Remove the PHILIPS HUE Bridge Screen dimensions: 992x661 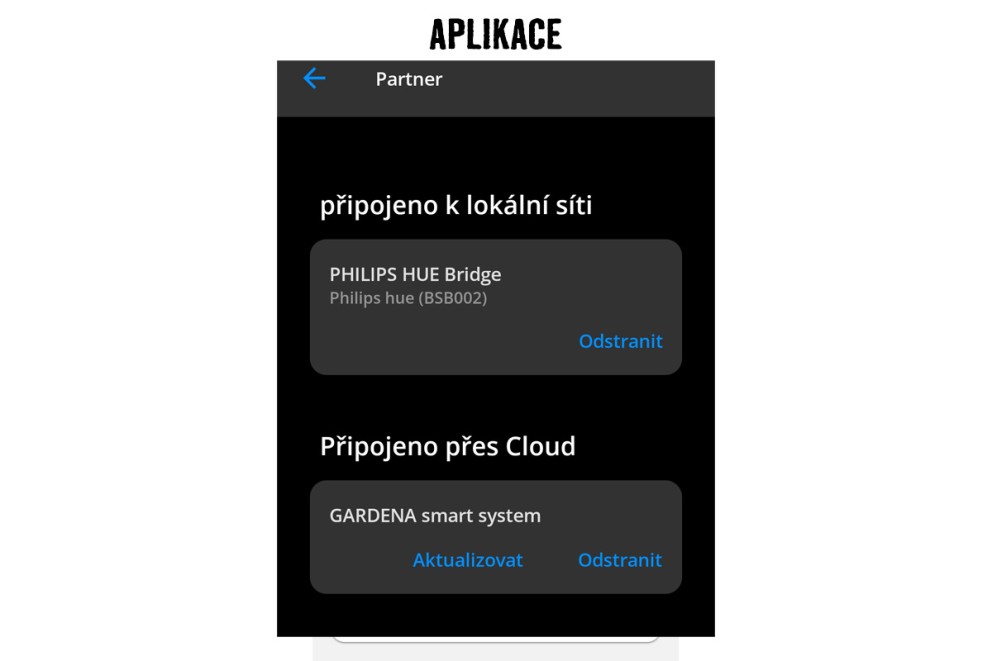(x=620, y=342)
